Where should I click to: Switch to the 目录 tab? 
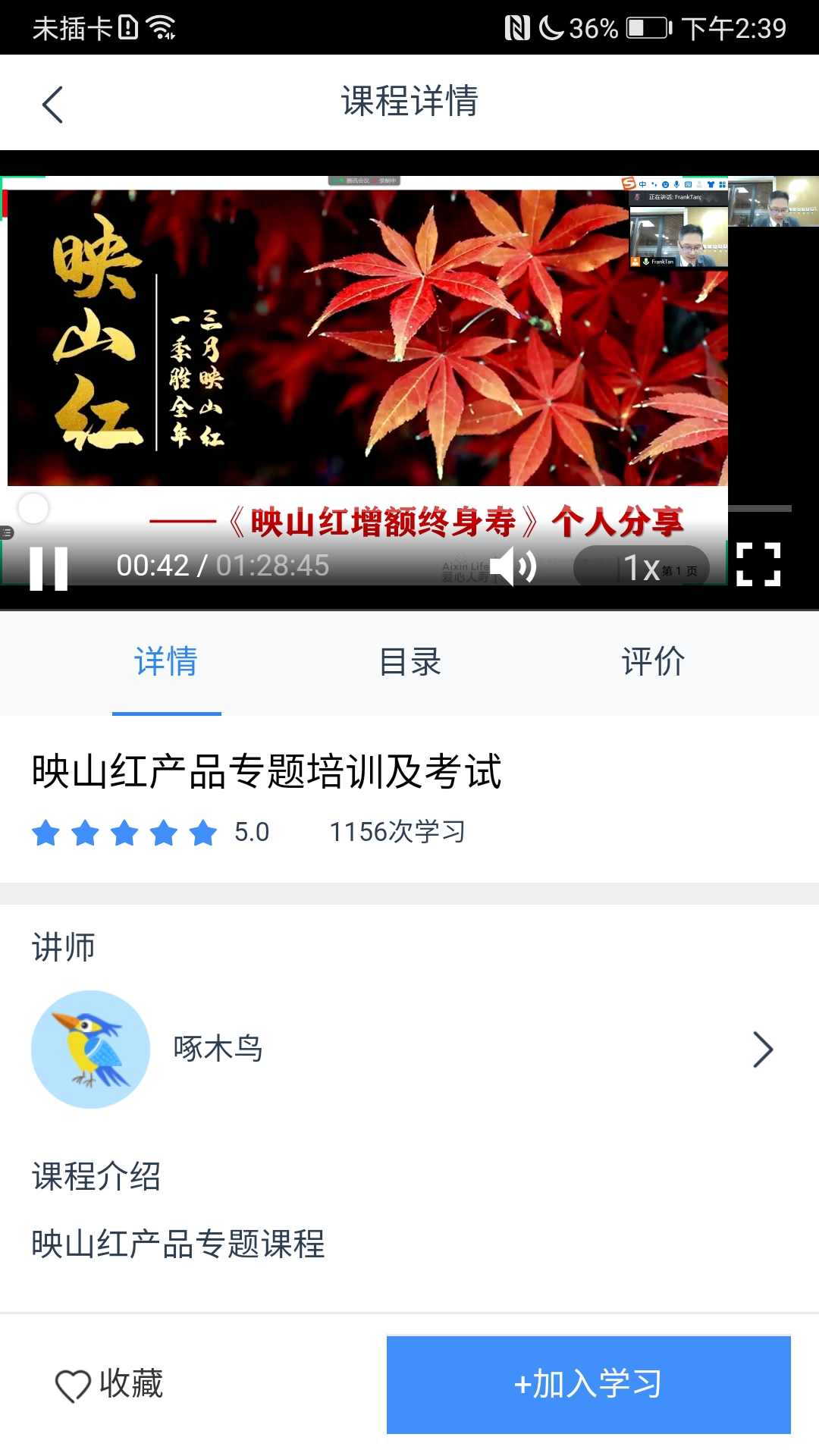pos(409,662)
